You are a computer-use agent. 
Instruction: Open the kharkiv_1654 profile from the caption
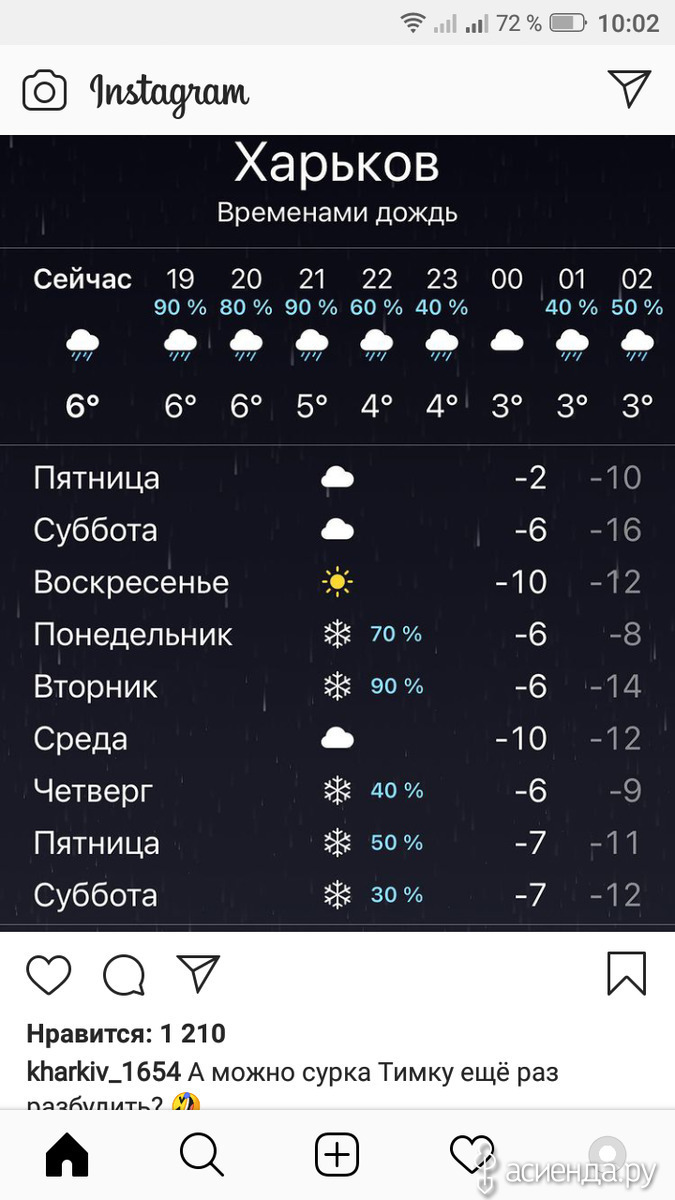coord(103,1074)
